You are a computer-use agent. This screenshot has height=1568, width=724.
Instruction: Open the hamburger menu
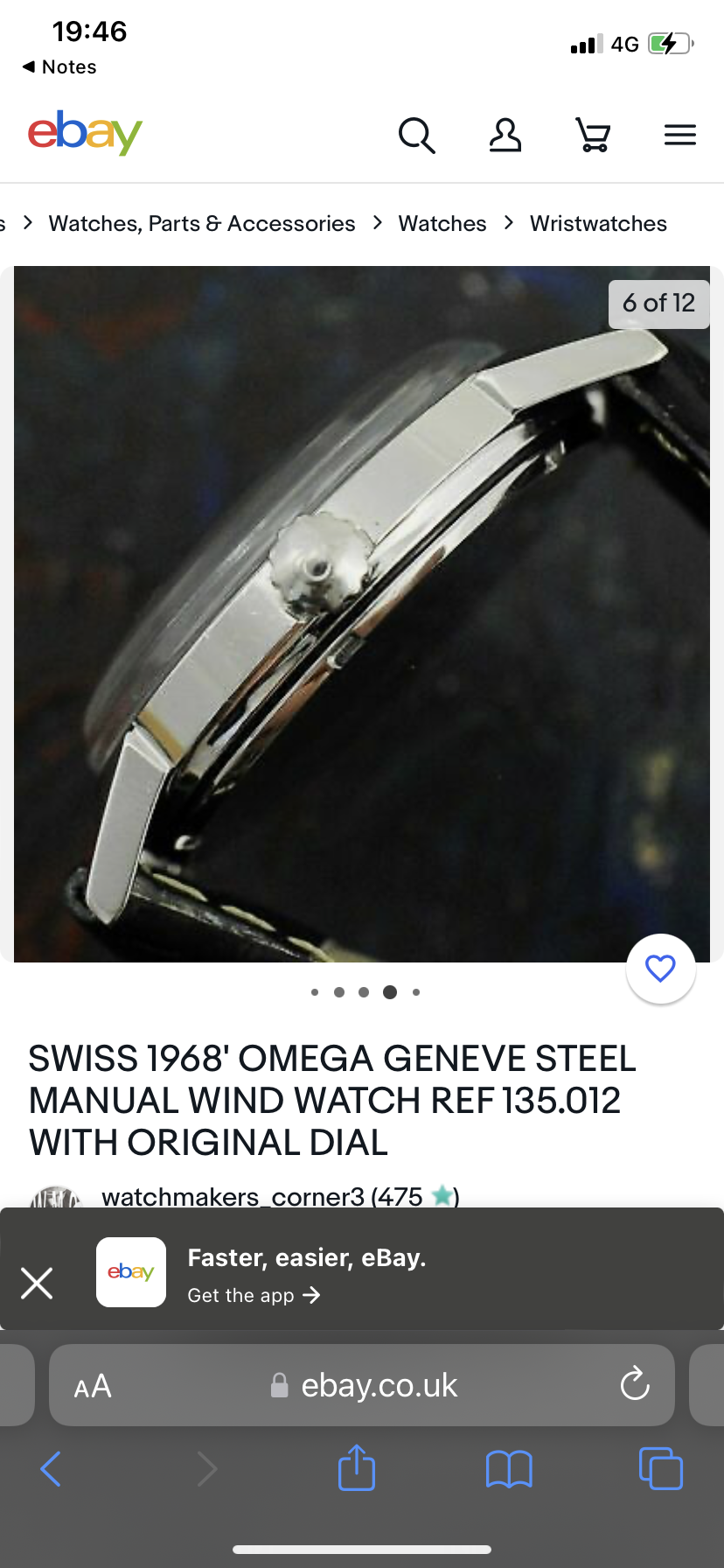[679, 136]
